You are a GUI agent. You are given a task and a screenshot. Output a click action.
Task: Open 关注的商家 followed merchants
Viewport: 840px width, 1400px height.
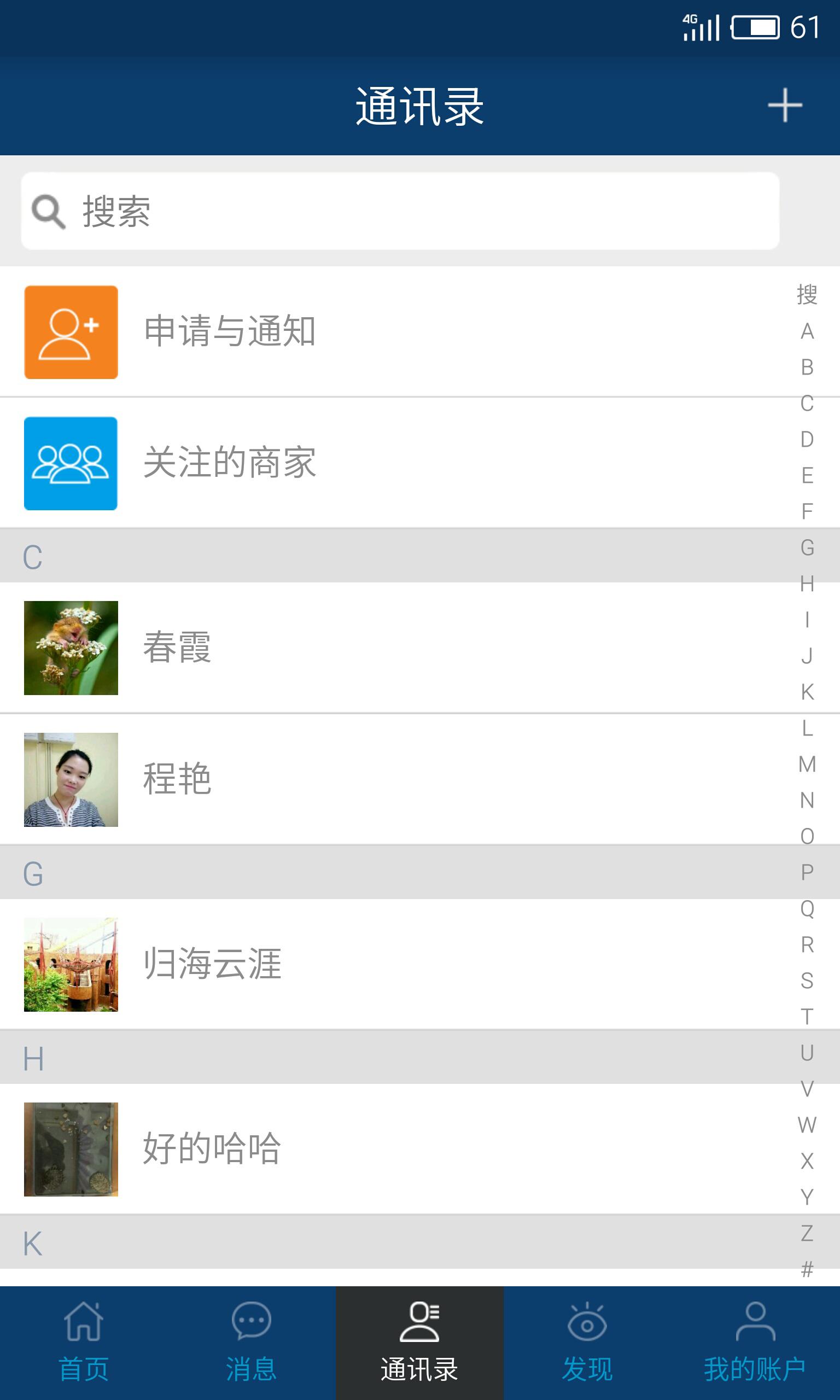click(x=396, y=463)
